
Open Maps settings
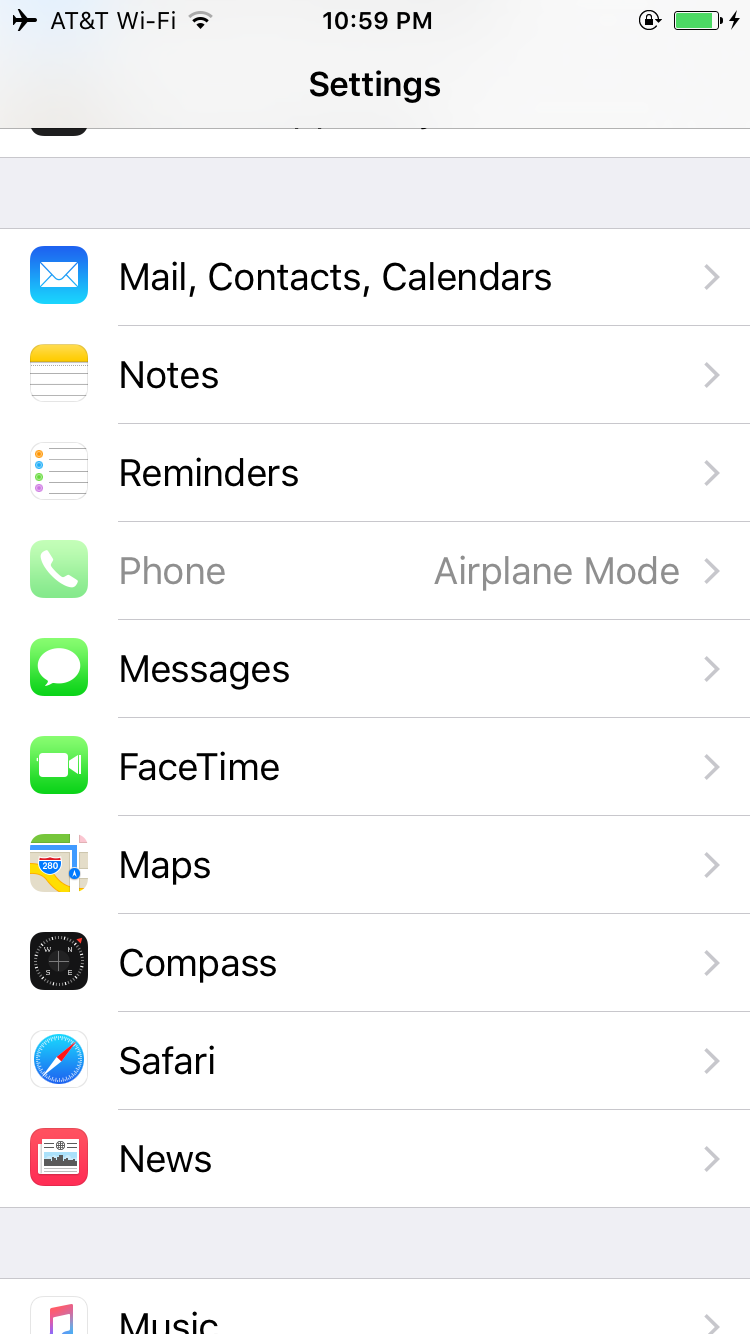pyautogui.click(x=375, y=865)
